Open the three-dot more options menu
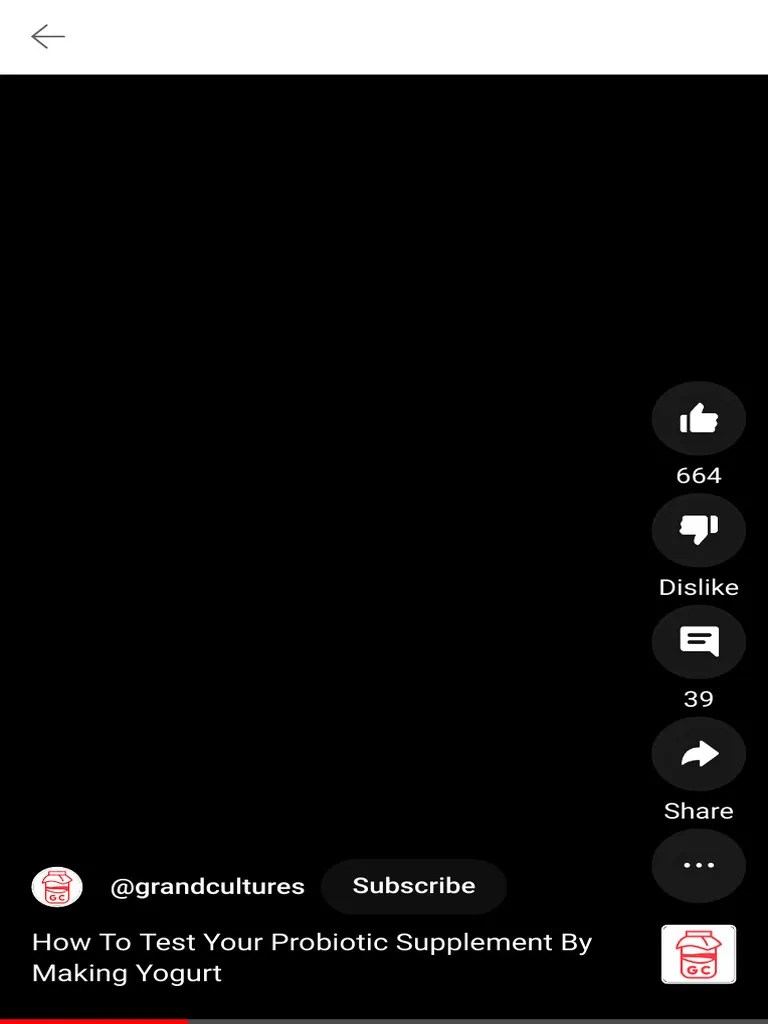 coord(698,866)
